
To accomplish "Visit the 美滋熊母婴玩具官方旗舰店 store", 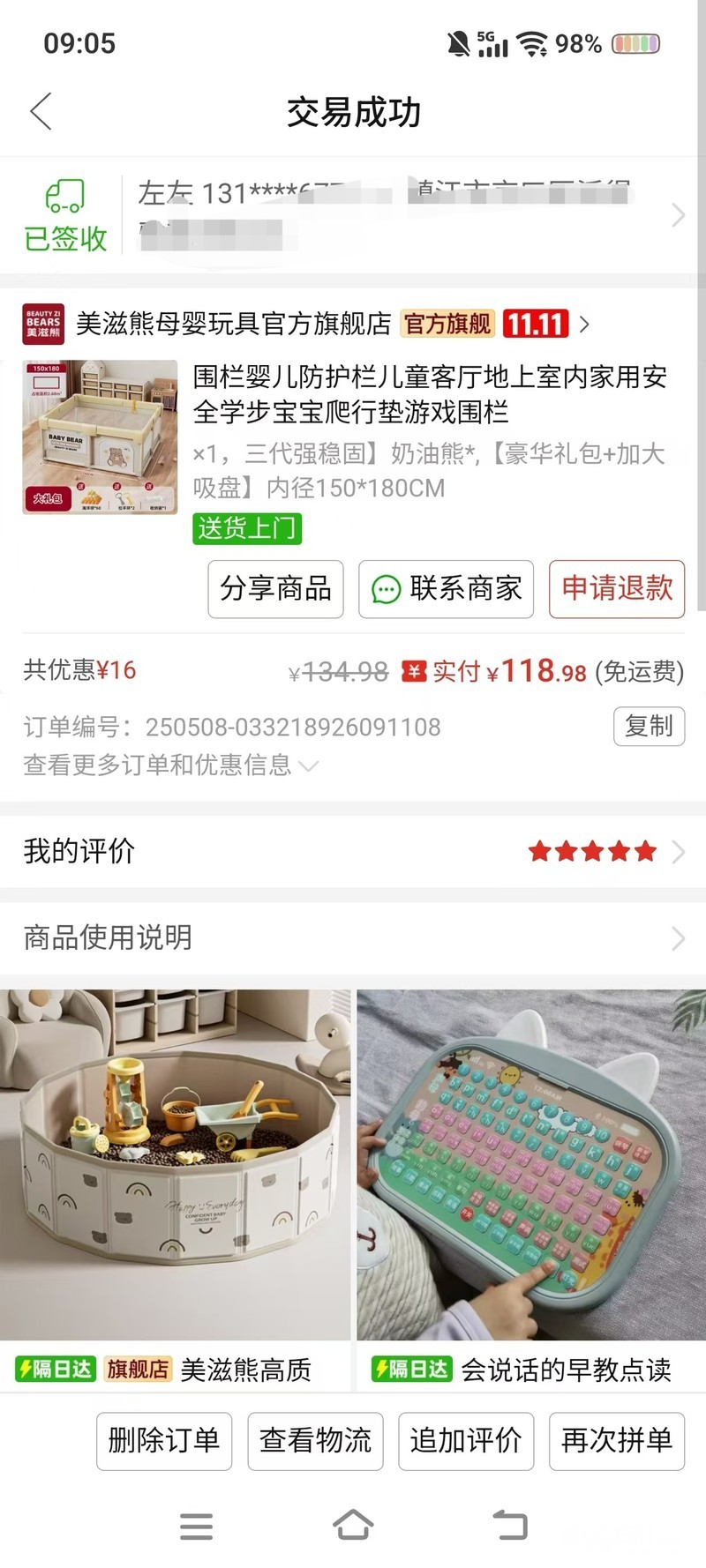I will click(234, 325).
